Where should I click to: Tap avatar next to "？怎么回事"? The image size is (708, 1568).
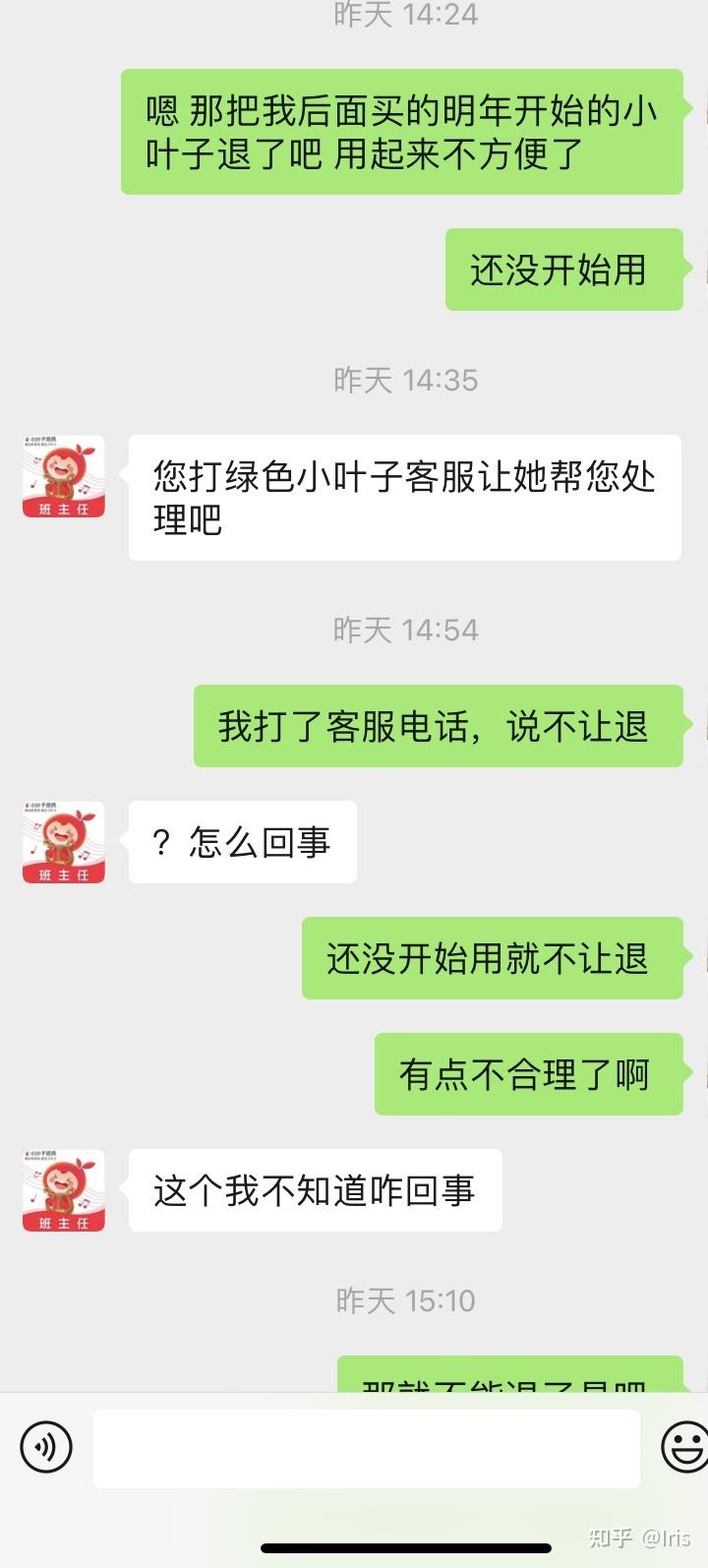point(64,842)
